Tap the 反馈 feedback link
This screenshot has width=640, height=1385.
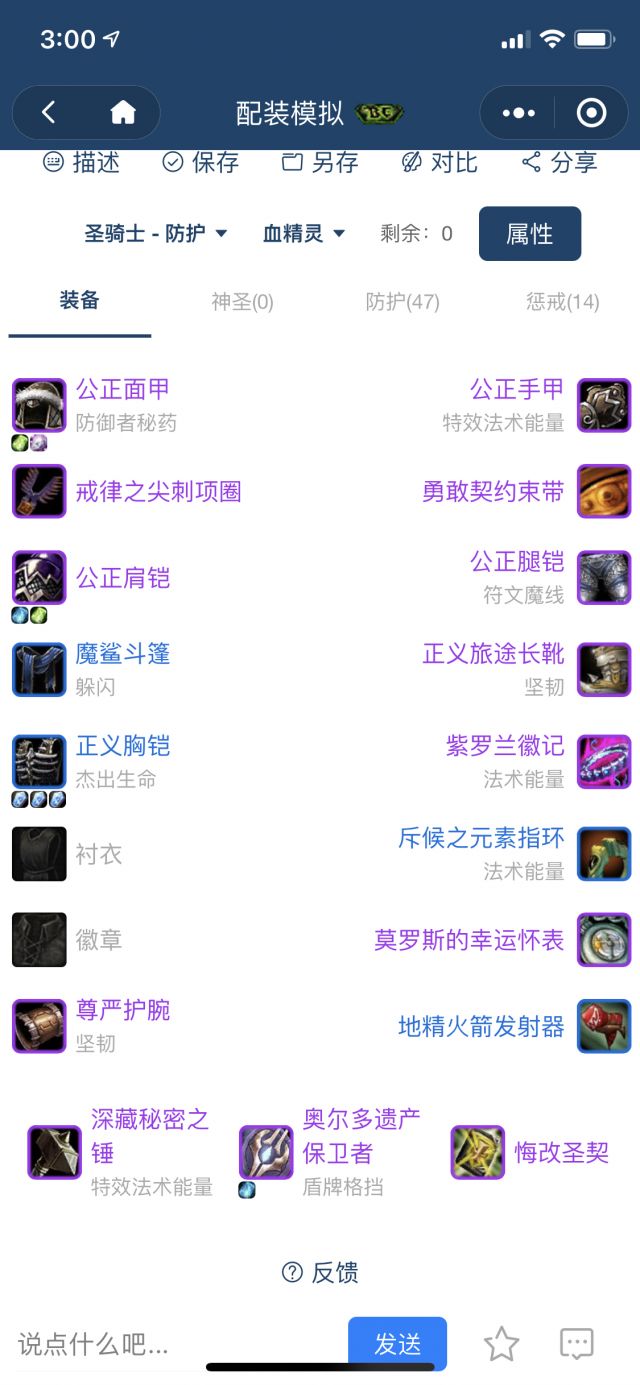click(320, 1272)
